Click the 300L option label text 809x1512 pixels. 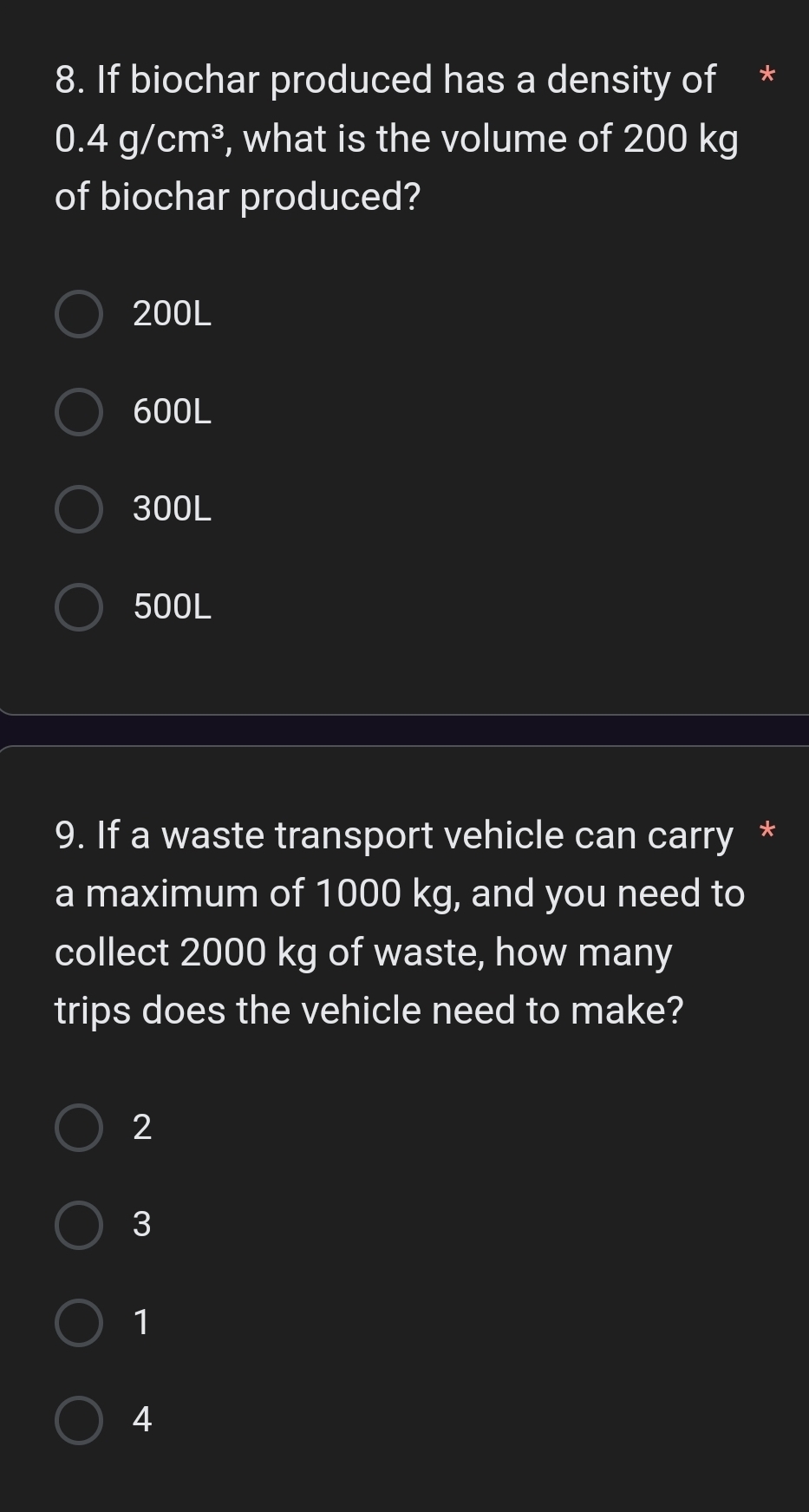tap(171, 510)
